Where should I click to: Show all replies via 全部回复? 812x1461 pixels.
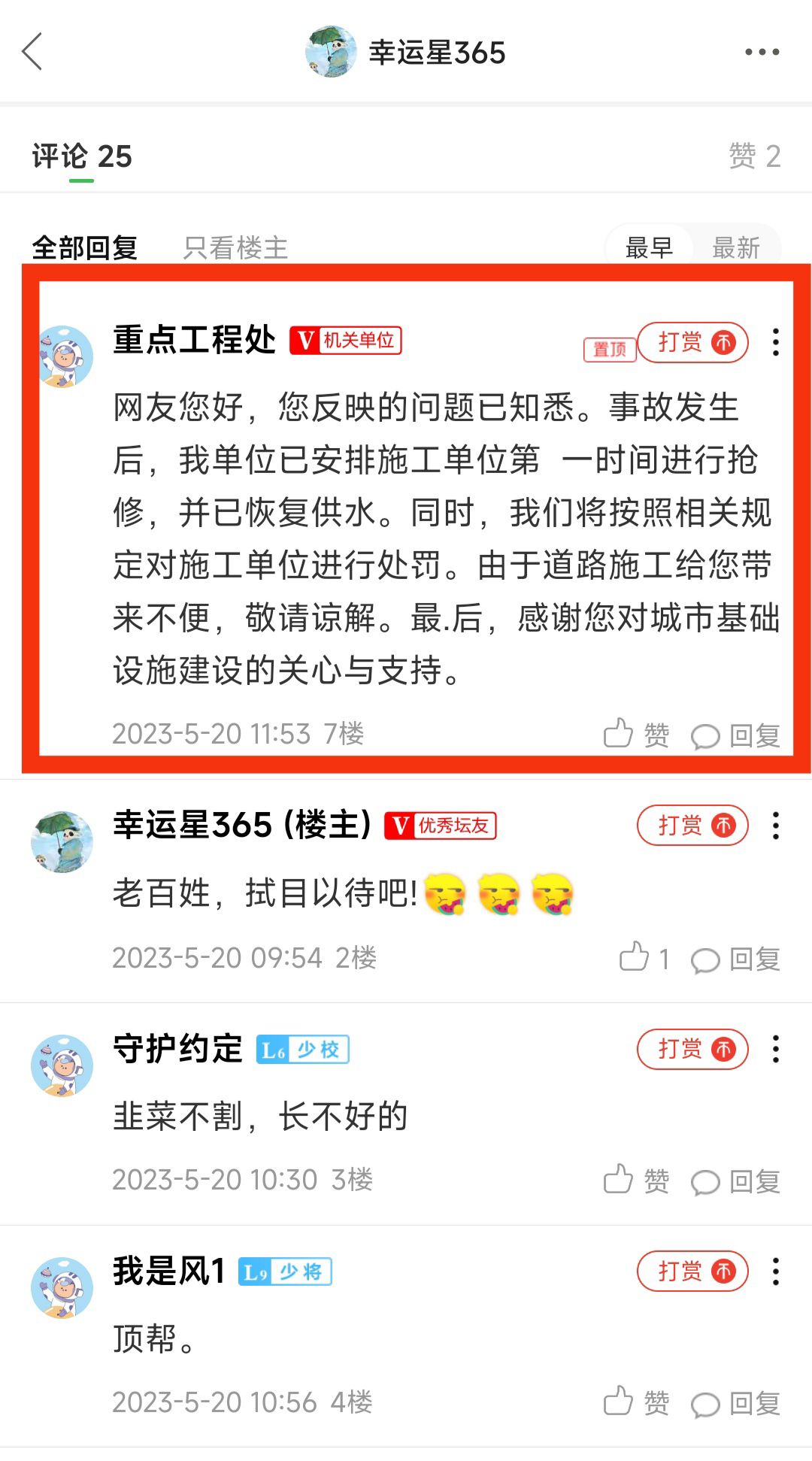click(x=84, y=247)
